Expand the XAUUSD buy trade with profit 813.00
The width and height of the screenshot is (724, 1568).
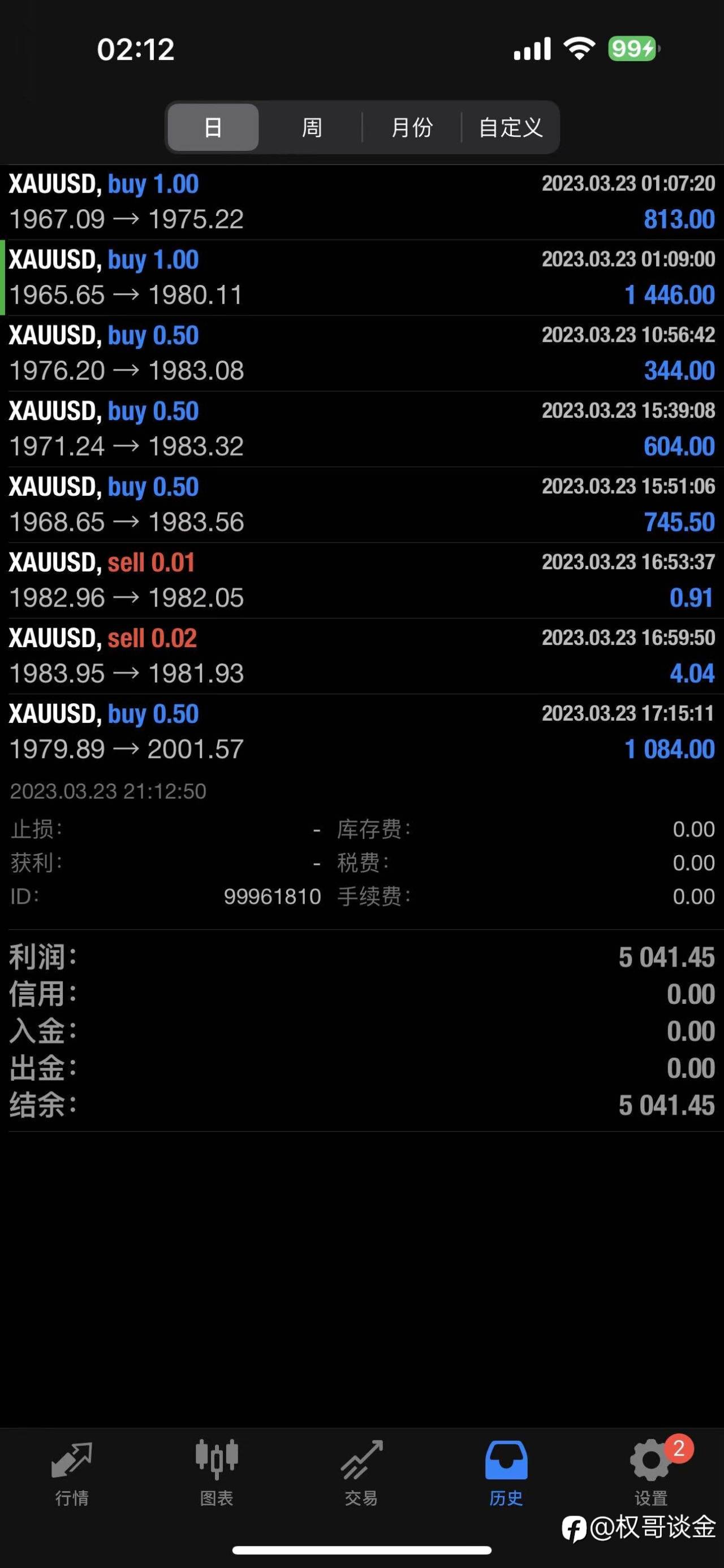361,202
